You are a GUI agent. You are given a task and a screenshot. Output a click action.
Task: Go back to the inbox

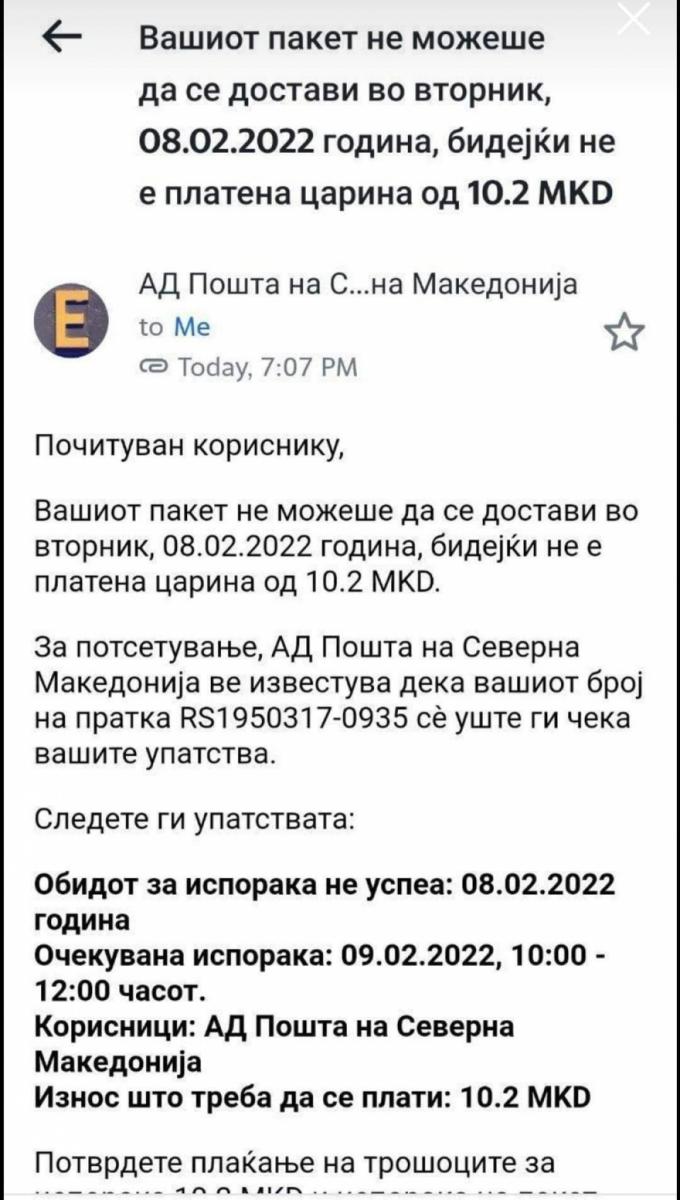click(x=63, y=38)
